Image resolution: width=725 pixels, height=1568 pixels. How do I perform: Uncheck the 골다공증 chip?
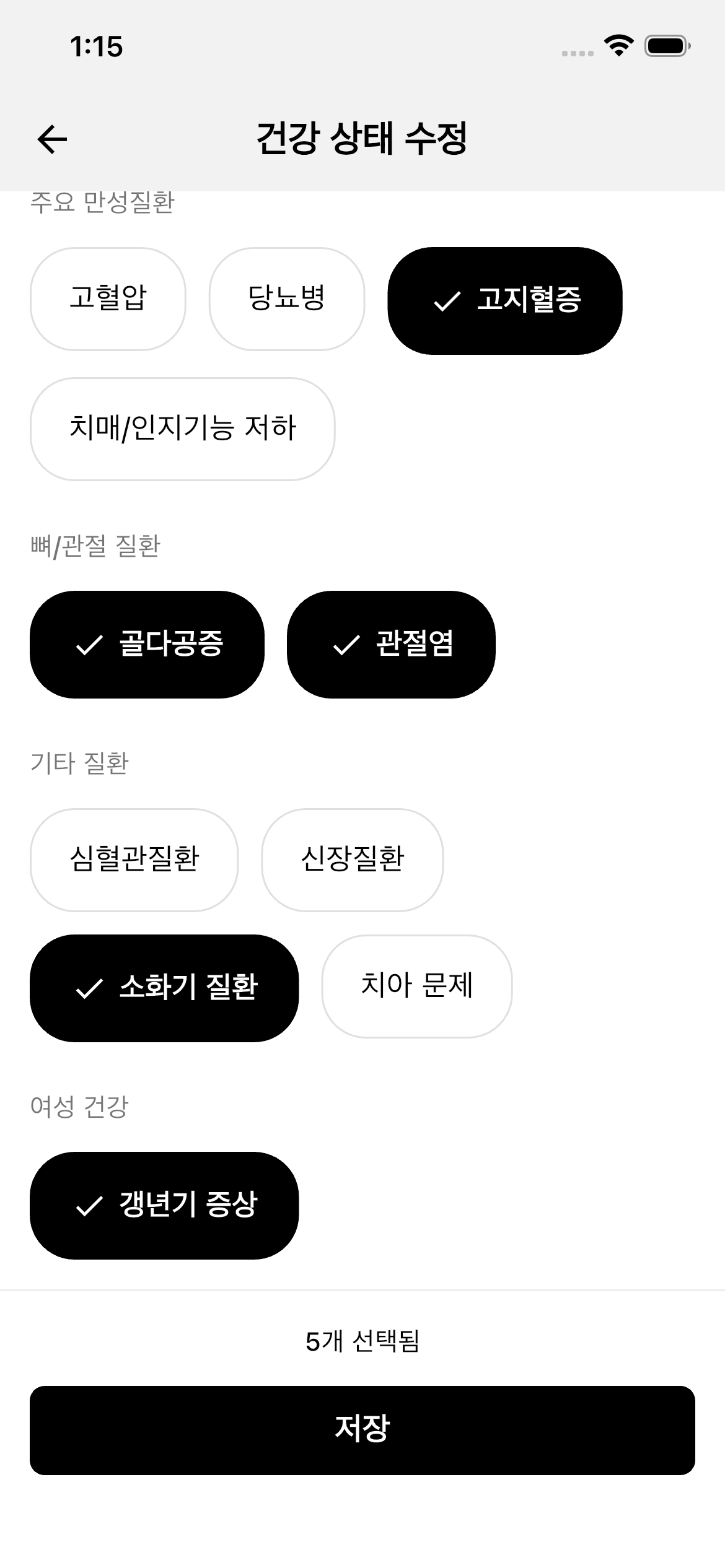click(x=147, y=645)
